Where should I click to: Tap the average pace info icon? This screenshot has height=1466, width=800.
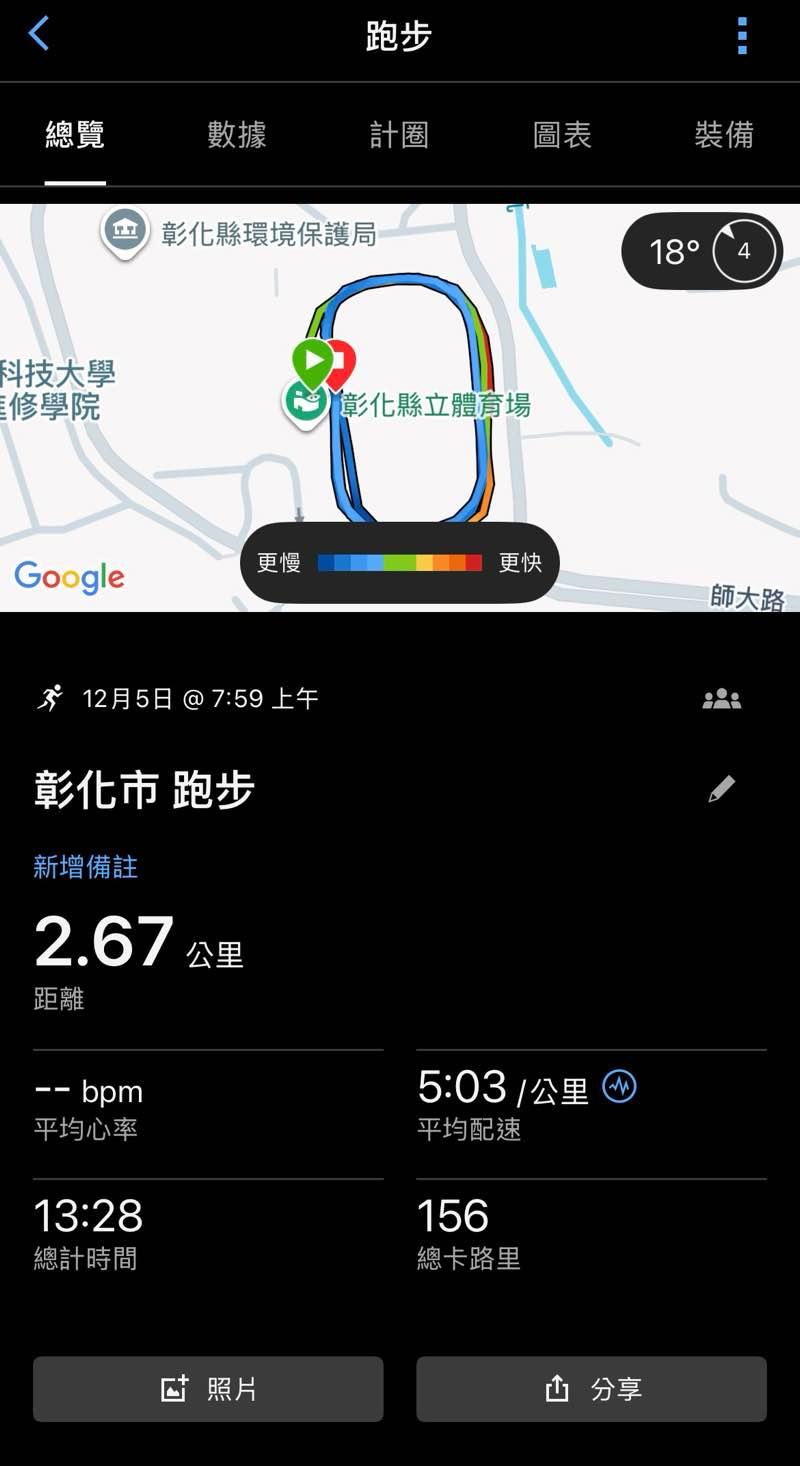pyautogui.click(x=619, y=1086)
